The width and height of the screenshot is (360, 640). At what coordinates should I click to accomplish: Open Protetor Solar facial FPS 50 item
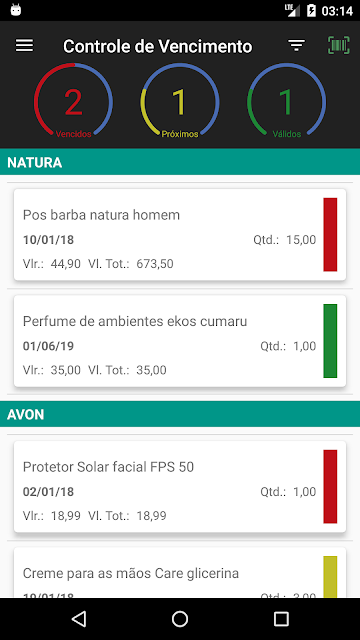coord(180,487)
